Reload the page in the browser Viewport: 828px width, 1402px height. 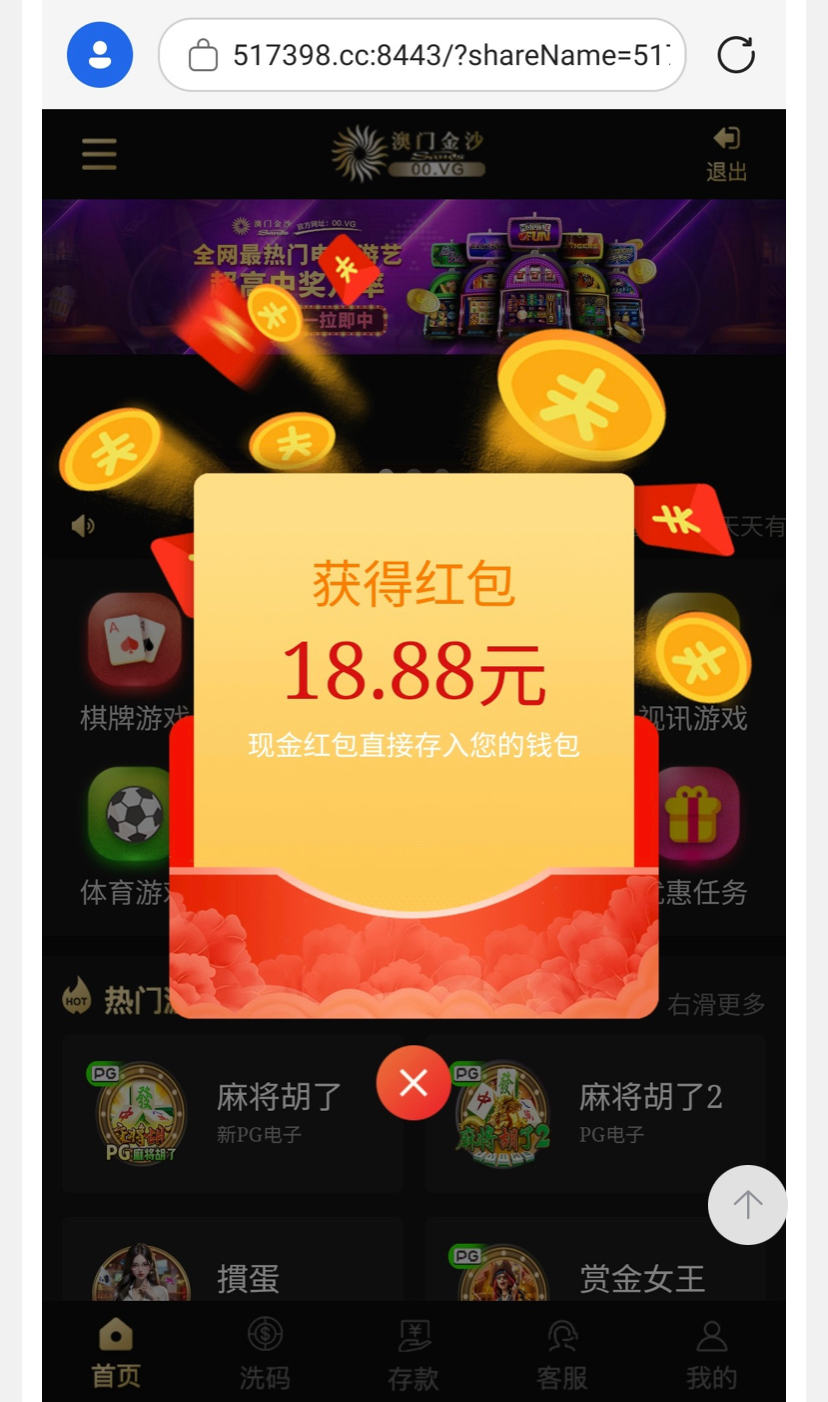(x=736, y=55)
